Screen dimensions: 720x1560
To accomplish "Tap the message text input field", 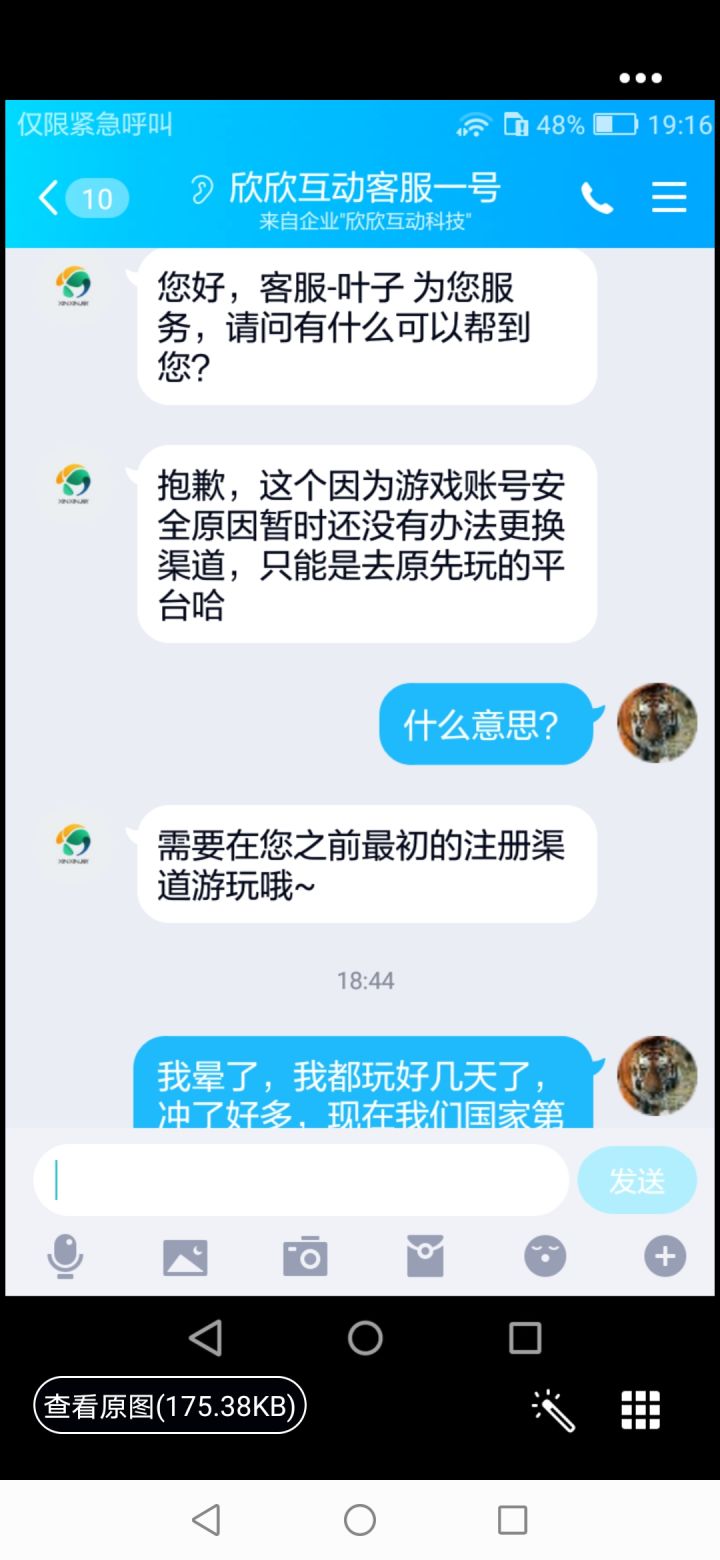I will (x=300, y=1180).
